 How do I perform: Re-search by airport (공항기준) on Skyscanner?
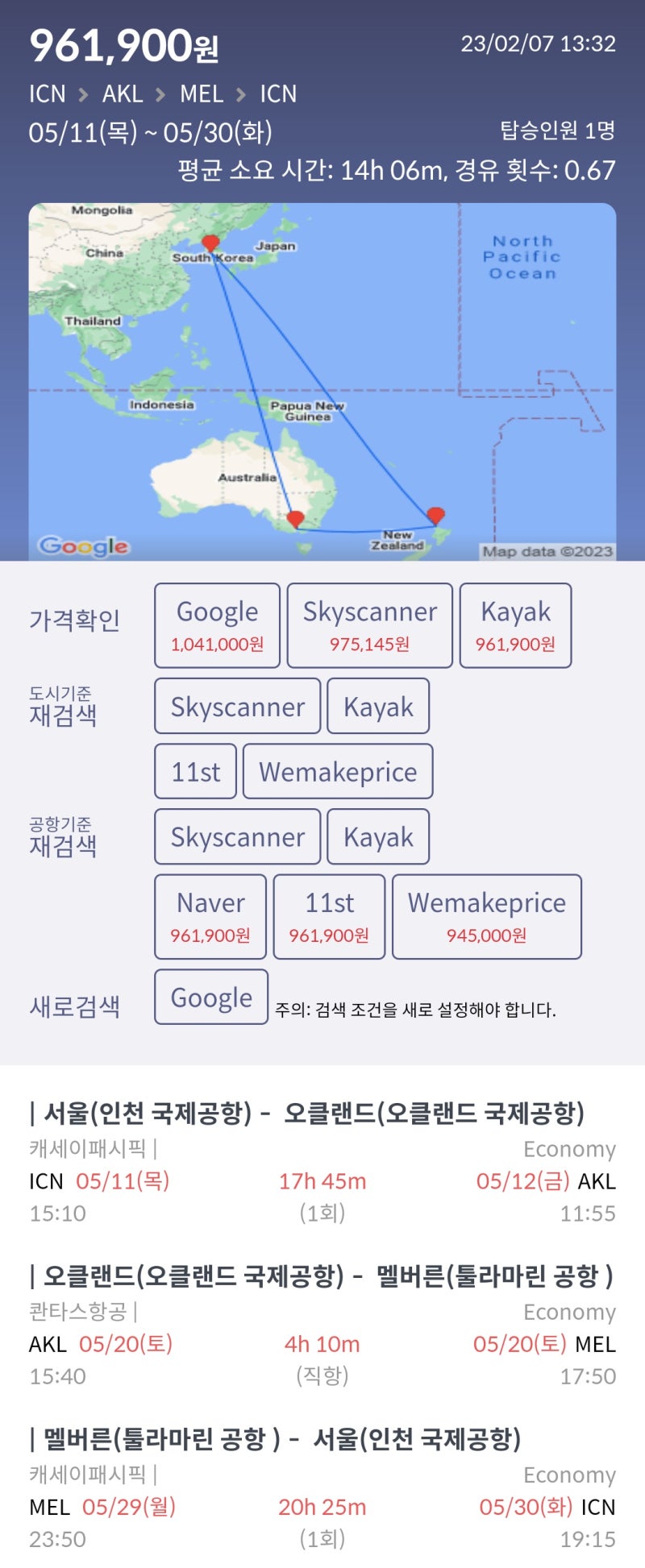(237, 836)
